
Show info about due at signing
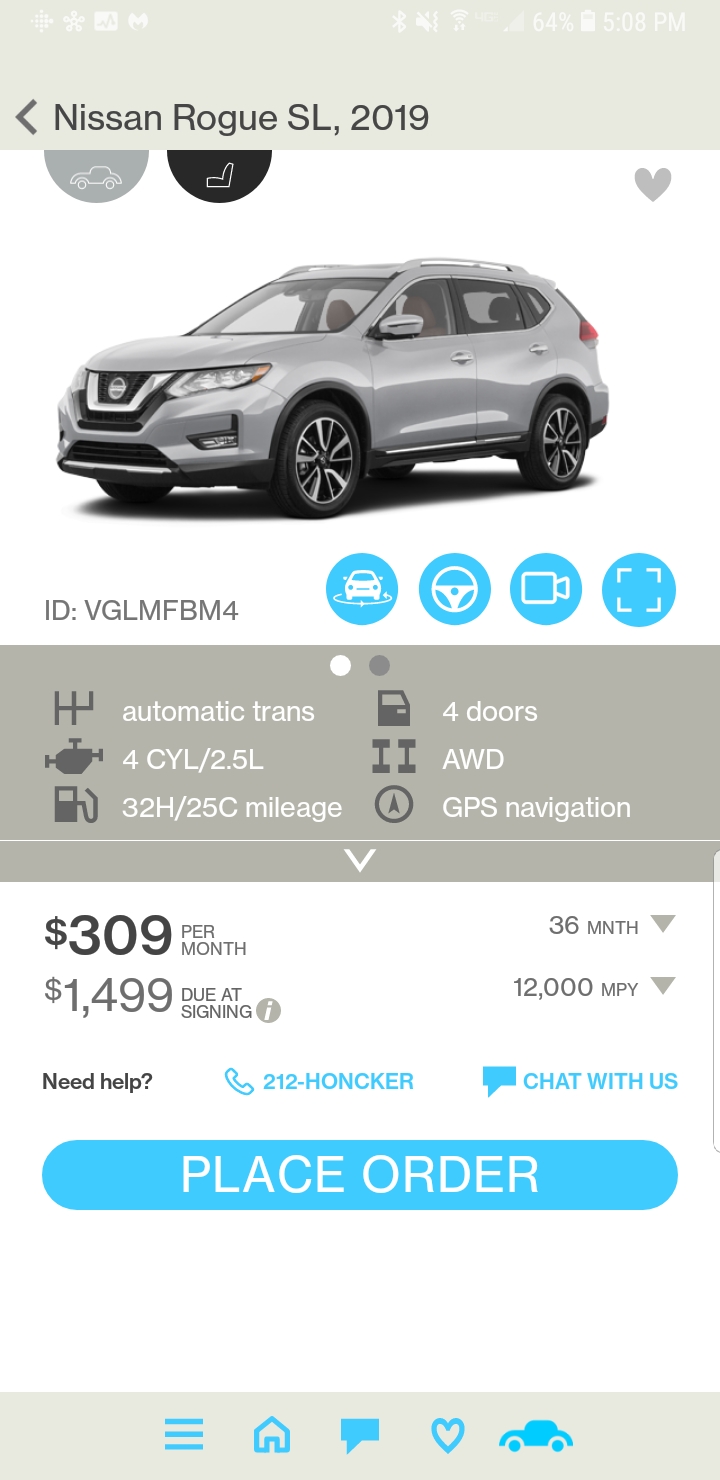coord(268,1011)
